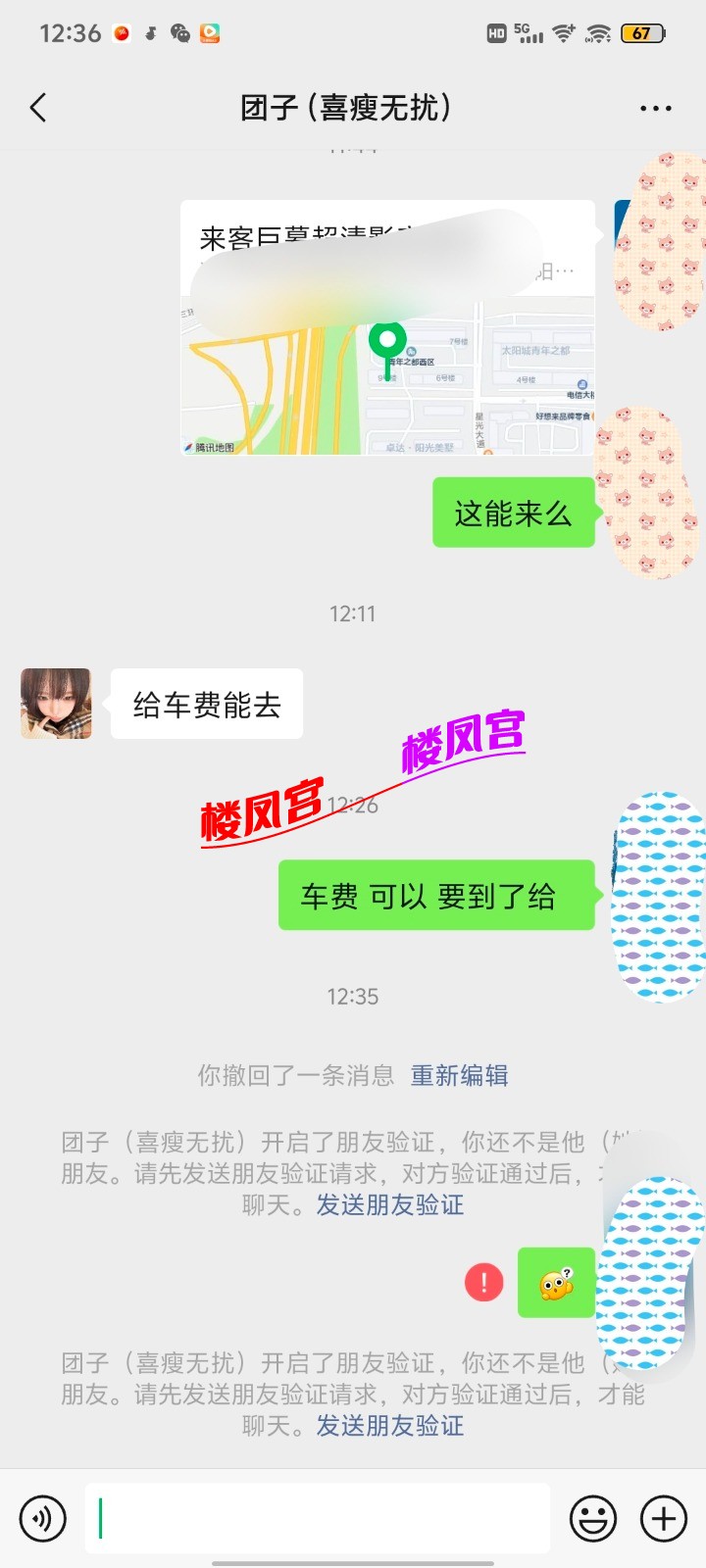Open the plus attachment menu
The height and width of the screenshot is (1568, 706).
pyautogui.click(x=664, y=1519)
